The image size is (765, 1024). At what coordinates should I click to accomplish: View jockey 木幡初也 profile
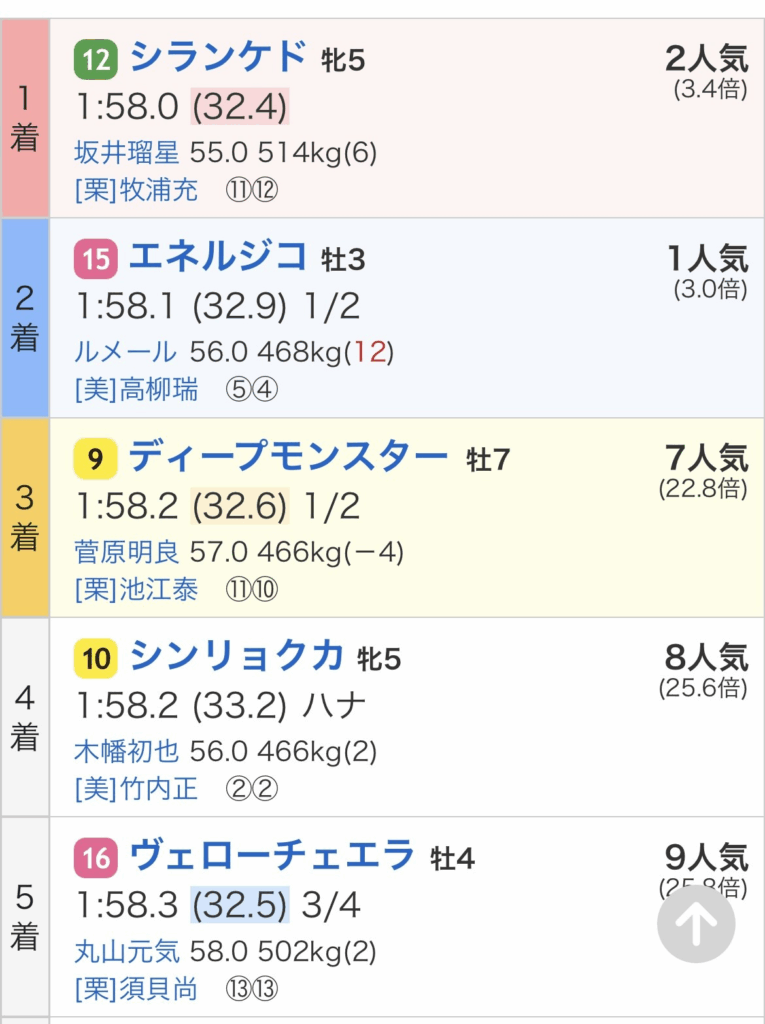126,752
